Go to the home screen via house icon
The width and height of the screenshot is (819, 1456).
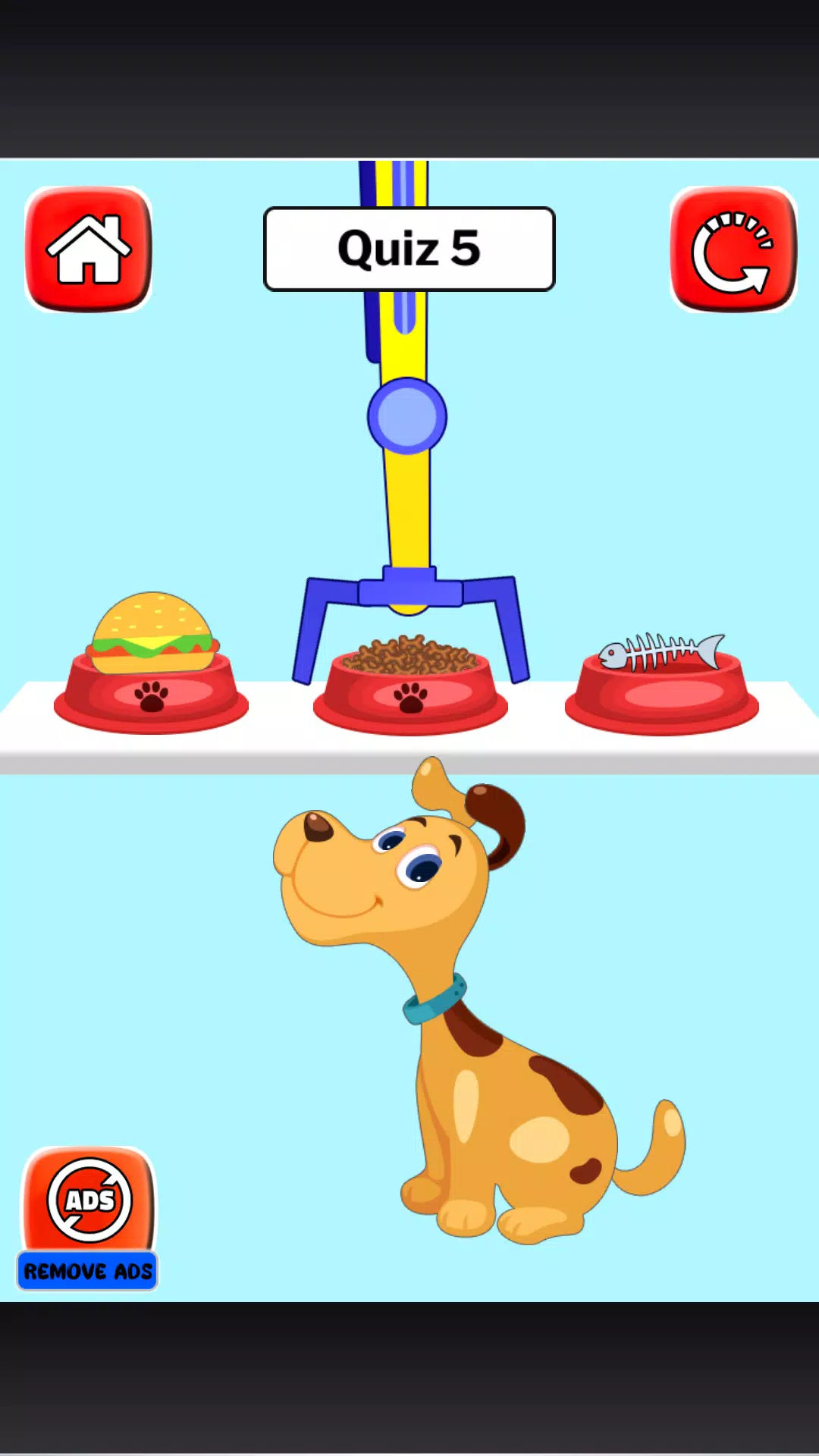[89, 249]
